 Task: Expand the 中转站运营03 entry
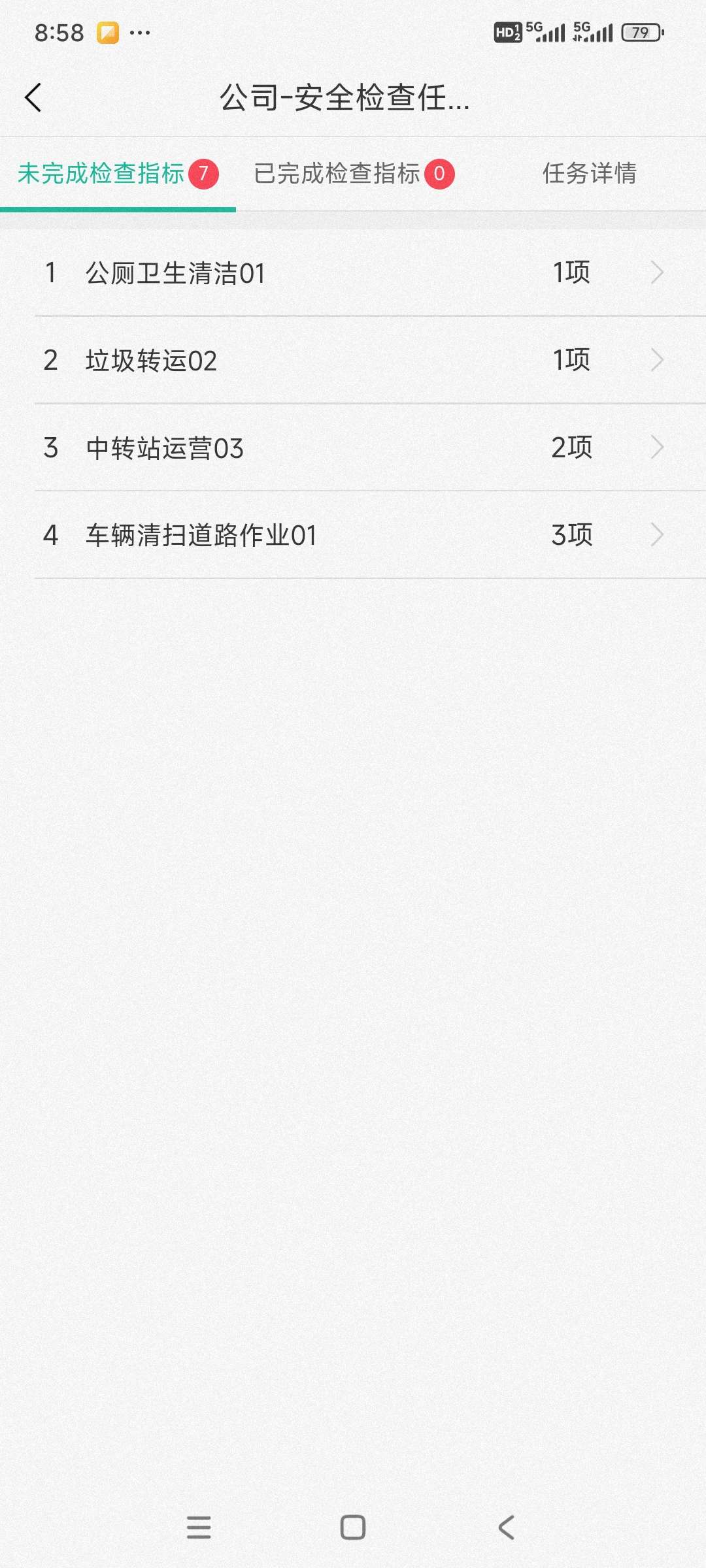(658, 448)
